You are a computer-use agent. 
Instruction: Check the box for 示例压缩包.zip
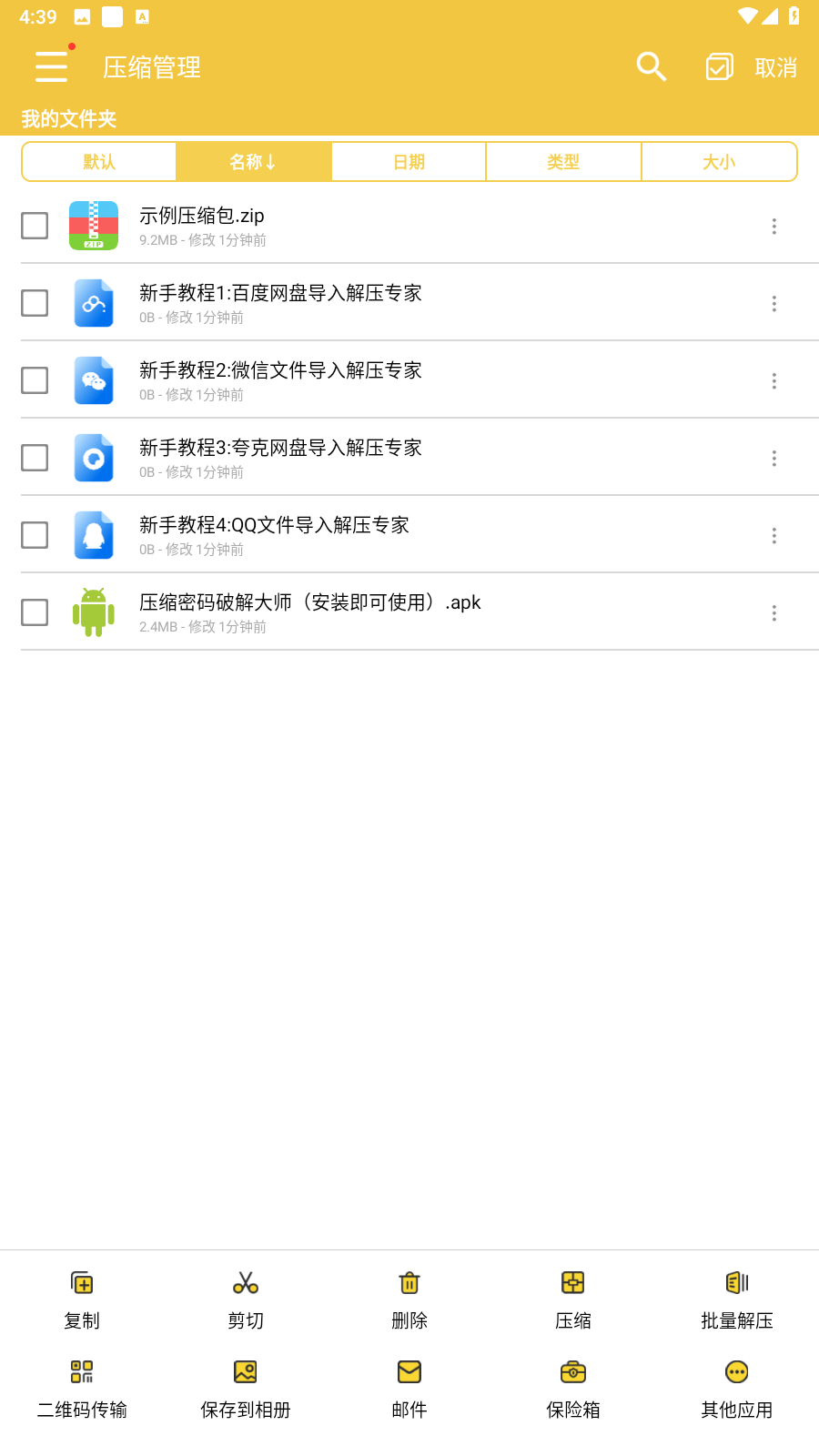pyautogui.click(x=35, y=226)
